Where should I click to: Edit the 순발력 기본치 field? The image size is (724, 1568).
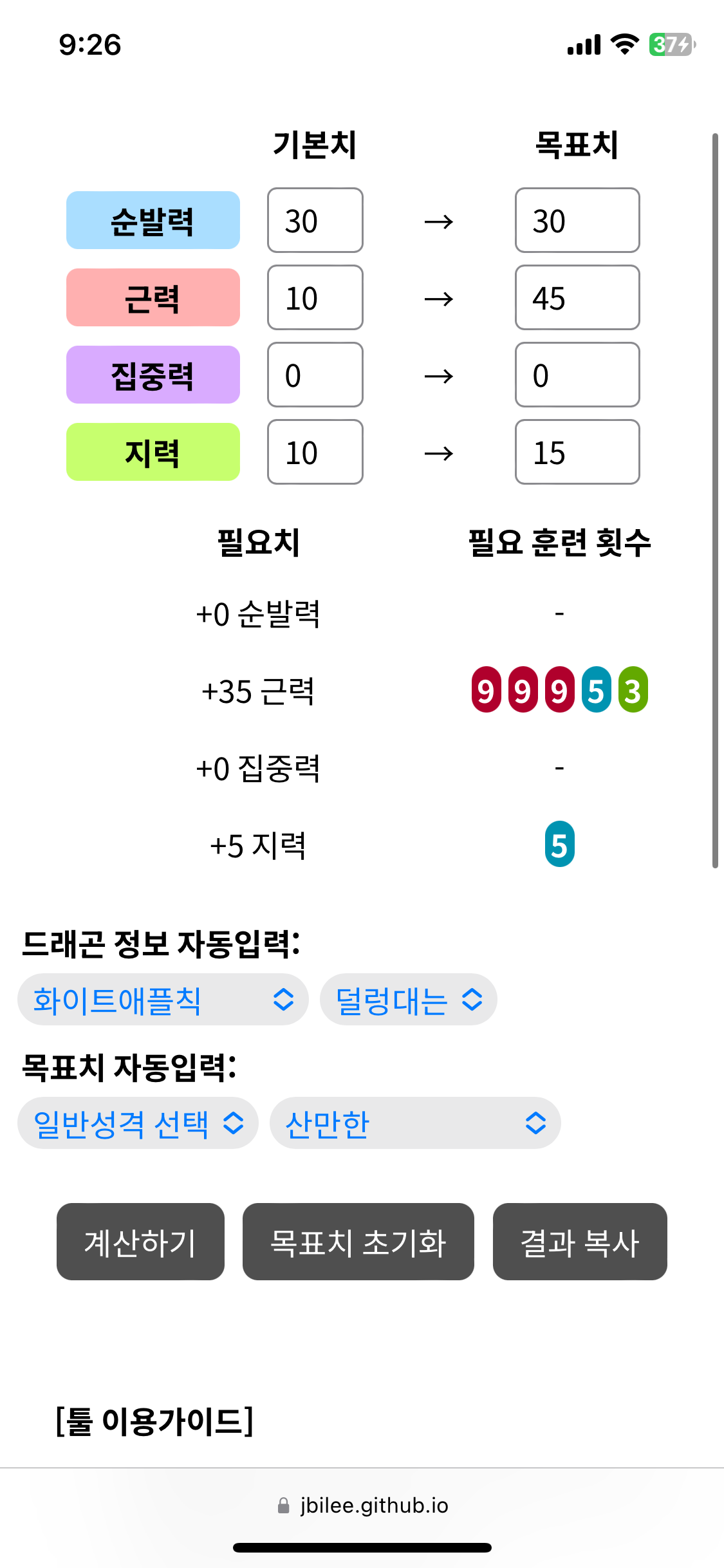pos(315,220)
